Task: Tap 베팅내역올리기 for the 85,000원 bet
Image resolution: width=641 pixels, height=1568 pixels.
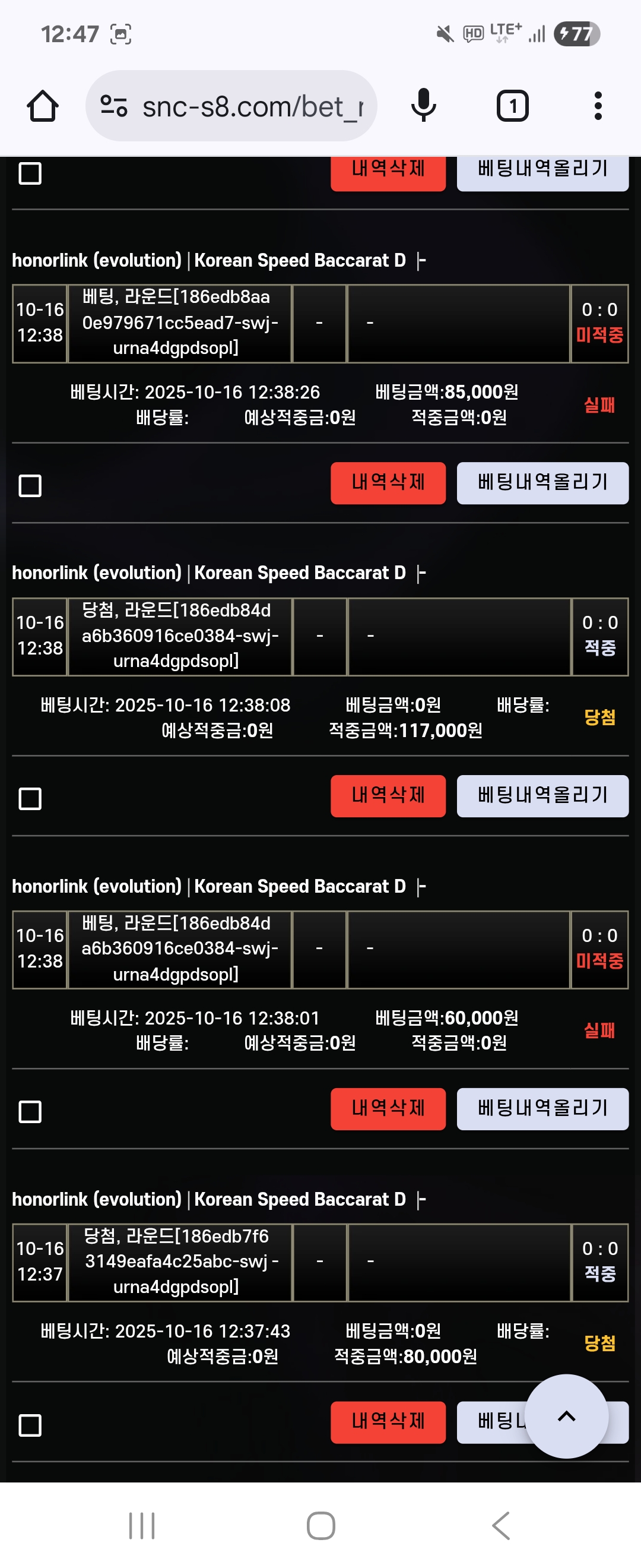Action: point(542,483)
